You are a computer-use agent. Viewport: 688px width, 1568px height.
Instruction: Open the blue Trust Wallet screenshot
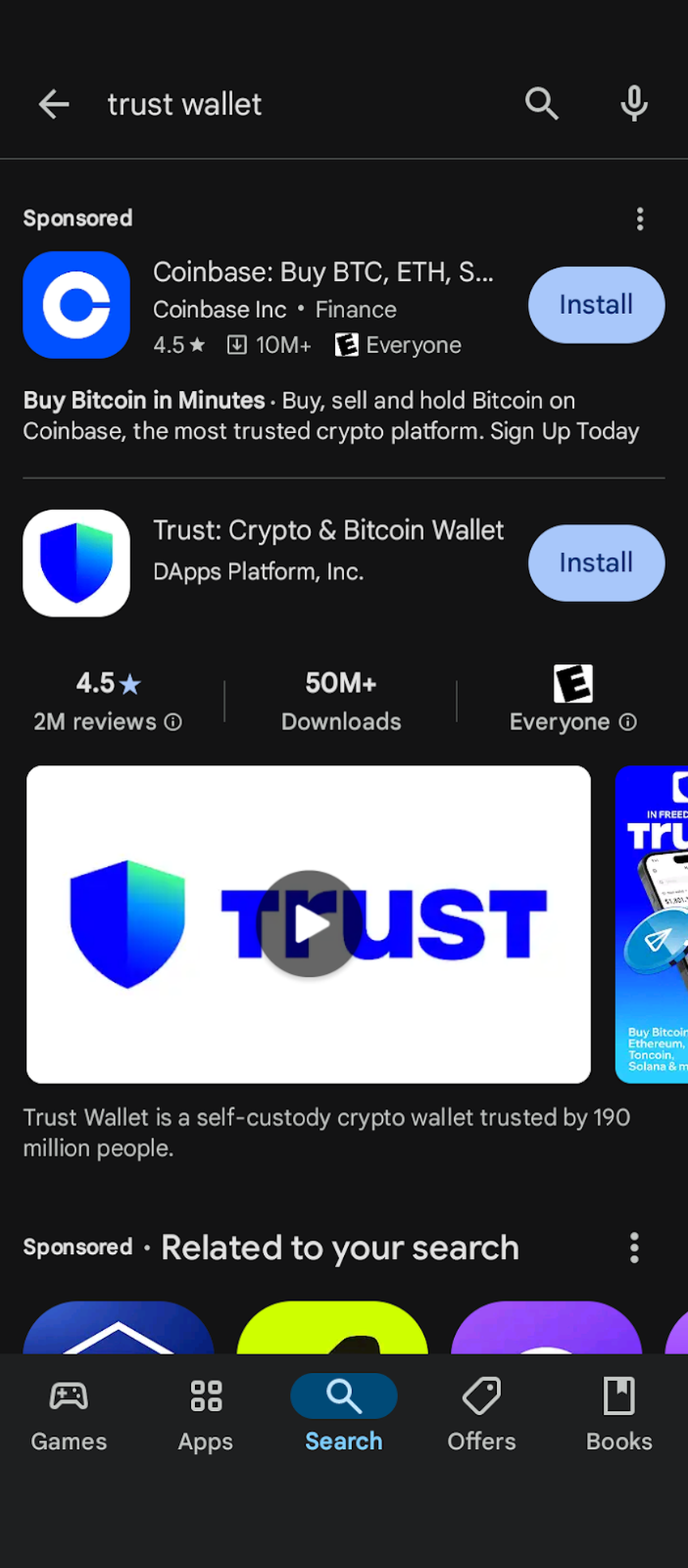(652, 924)
